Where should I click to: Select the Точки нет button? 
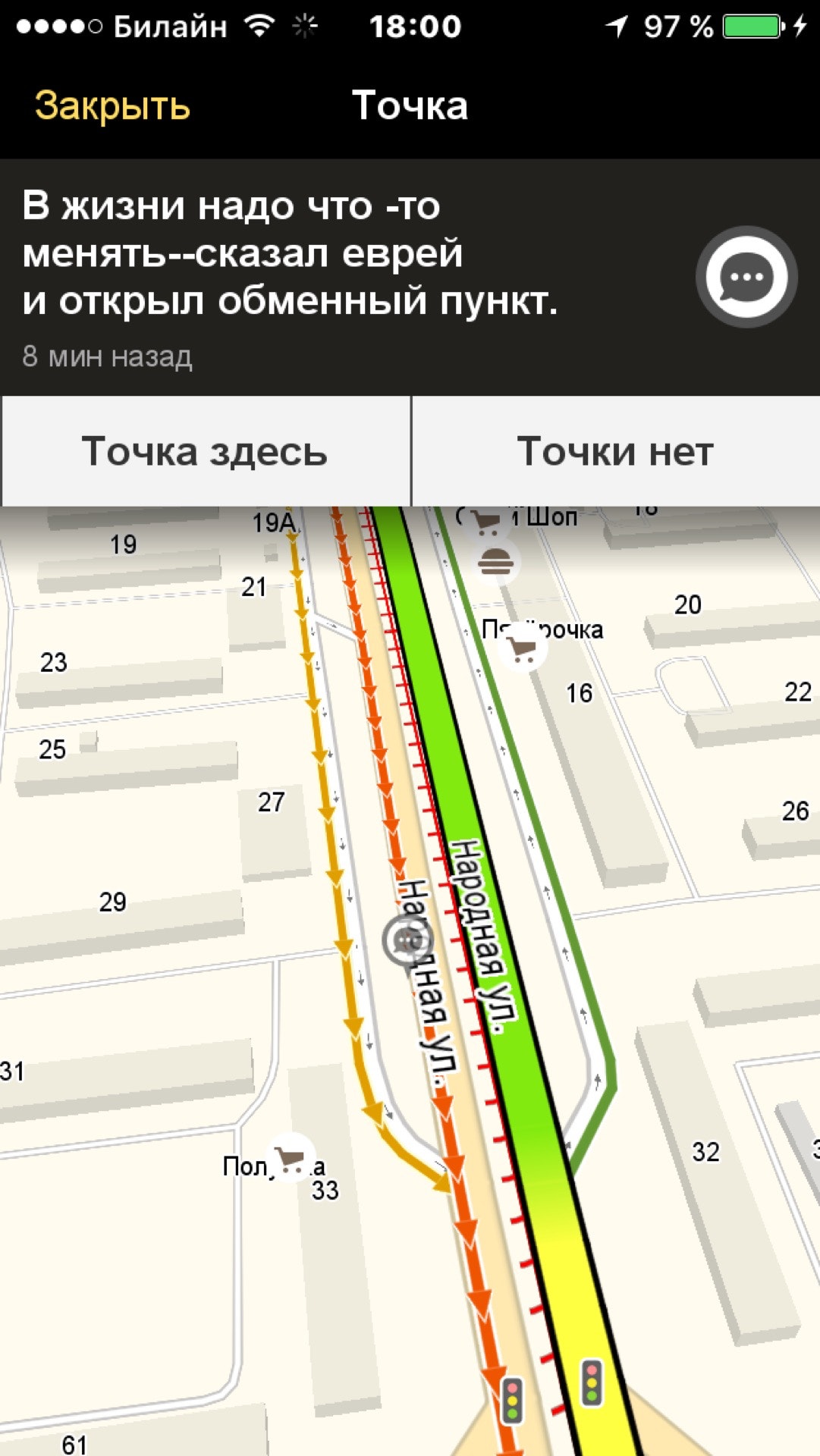pyautogui.click(x=615, y=451)
